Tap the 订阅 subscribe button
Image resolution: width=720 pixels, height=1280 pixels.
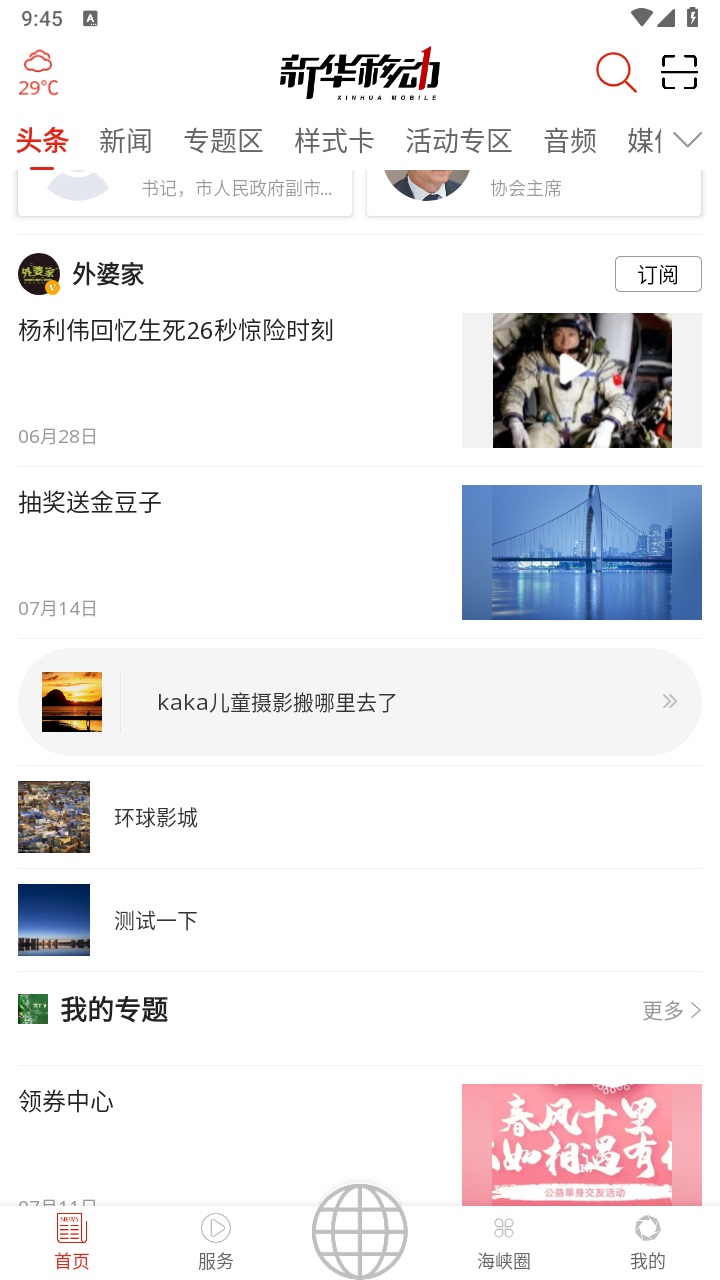tap(658, 273)
